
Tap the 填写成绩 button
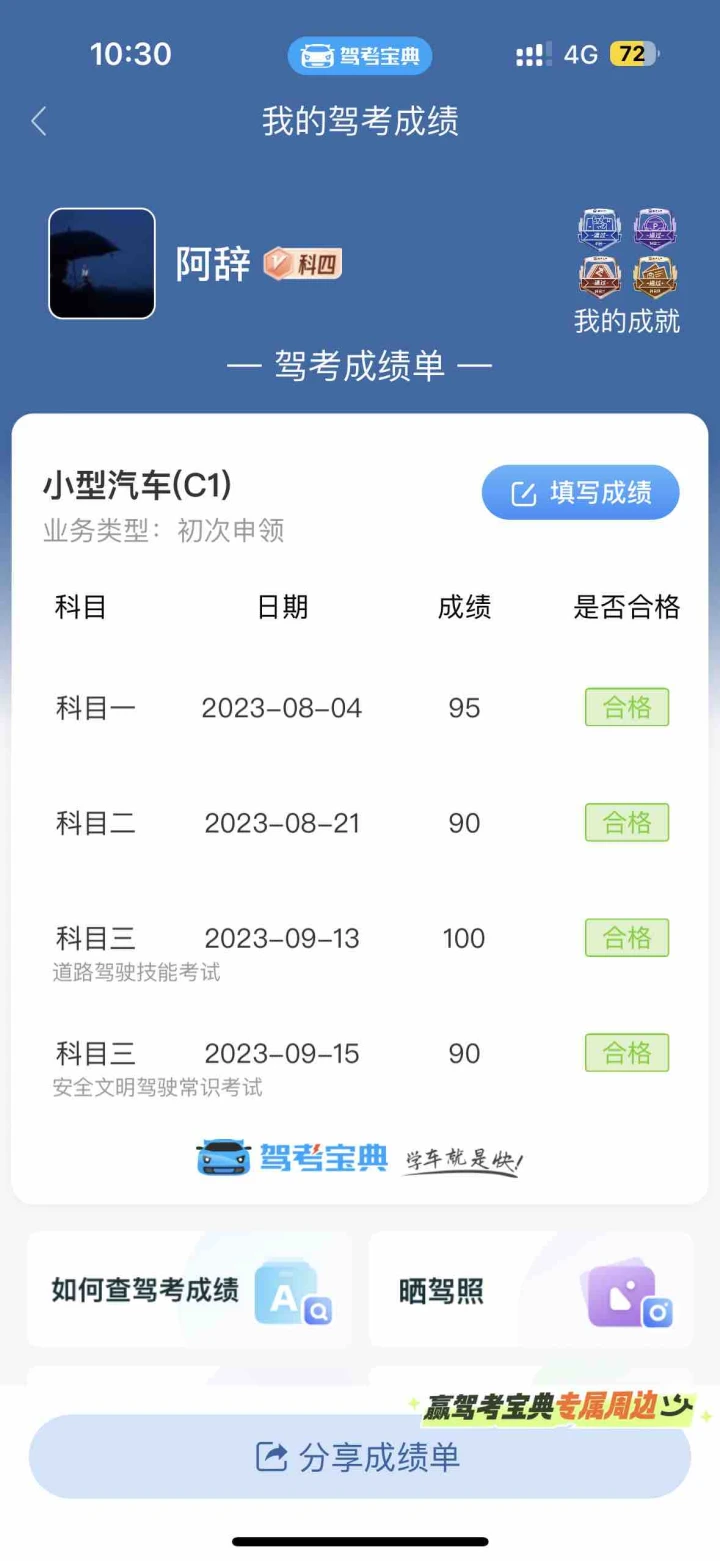click(581, 492)
